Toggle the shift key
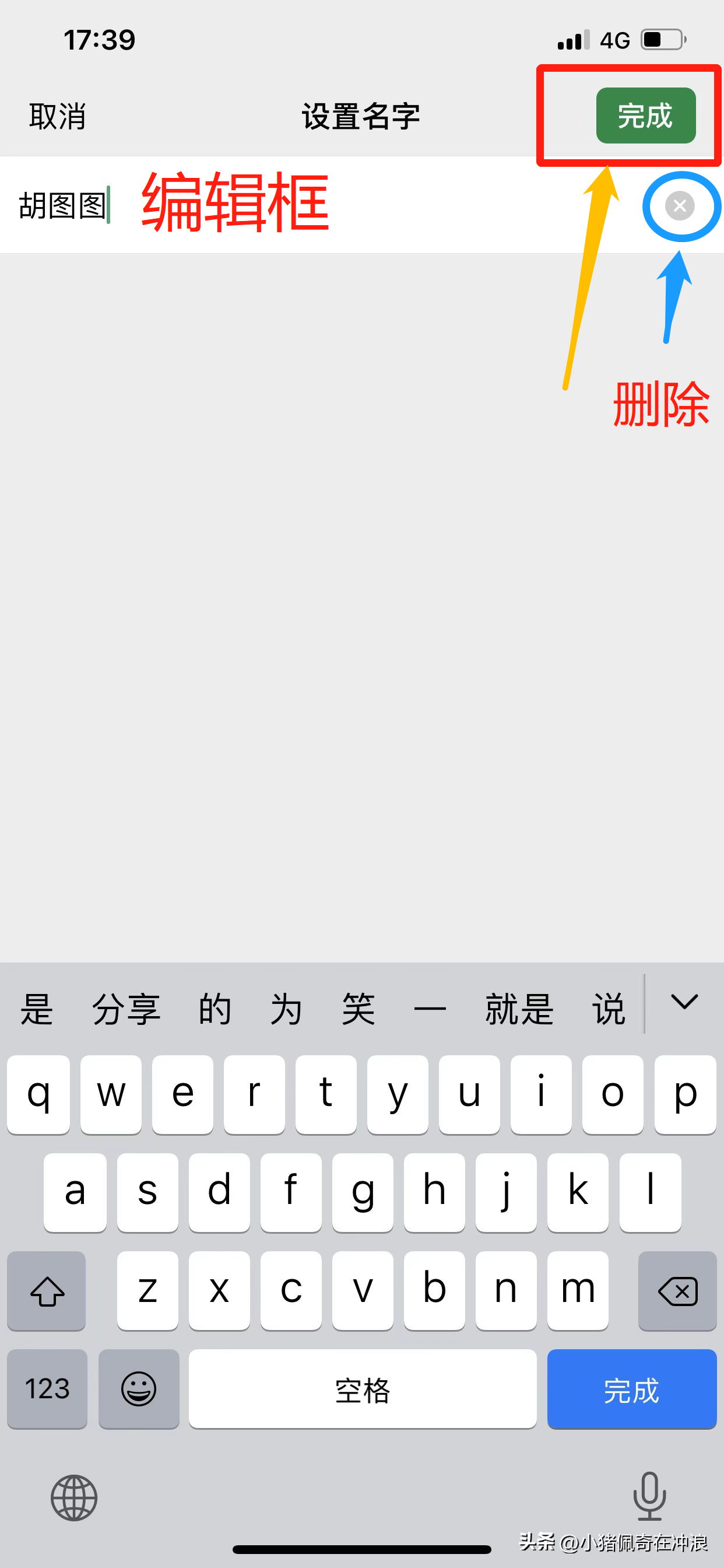724x1568 pixels. pos(46,1290)
